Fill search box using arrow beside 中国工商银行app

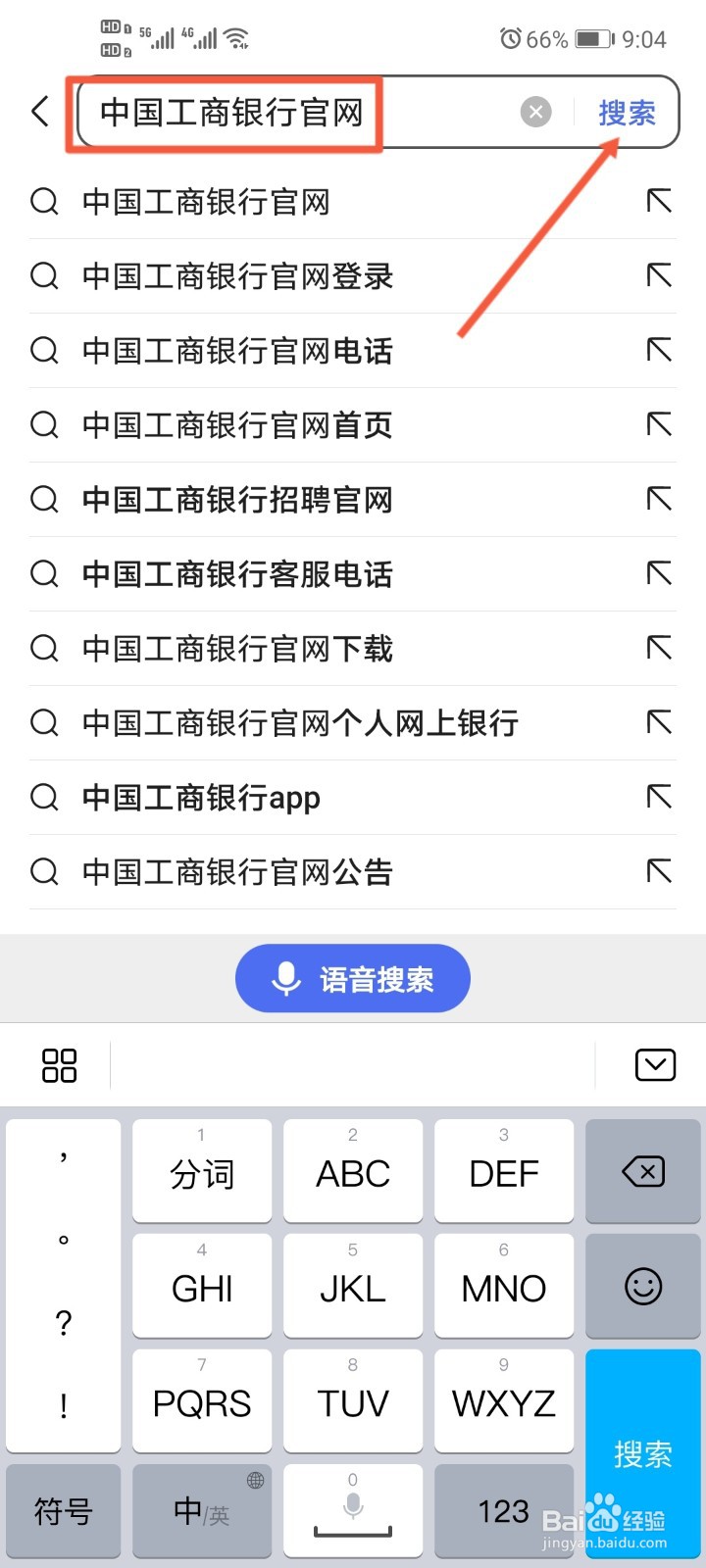click(659, 797)
